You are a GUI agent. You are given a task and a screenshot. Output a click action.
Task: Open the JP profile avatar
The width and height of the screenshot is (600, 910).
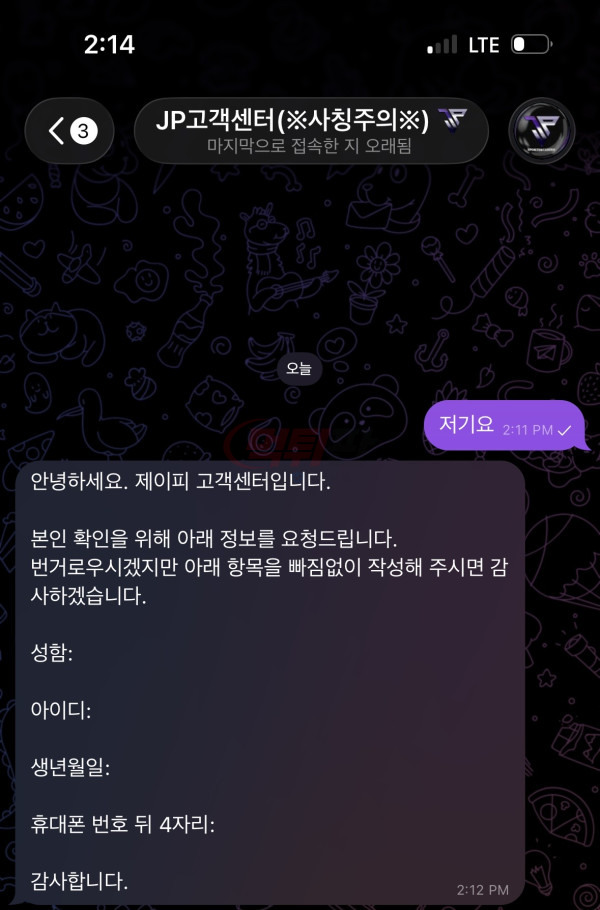click(542, 131)
